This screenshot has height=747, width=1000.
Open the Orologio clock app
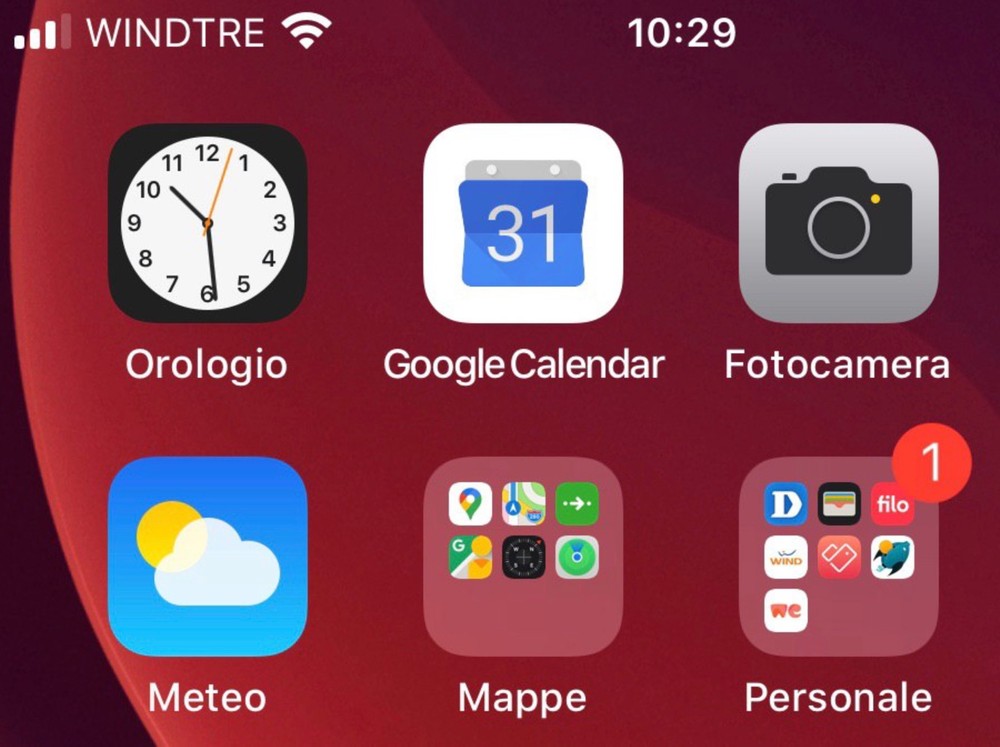(x=207, y=223)
